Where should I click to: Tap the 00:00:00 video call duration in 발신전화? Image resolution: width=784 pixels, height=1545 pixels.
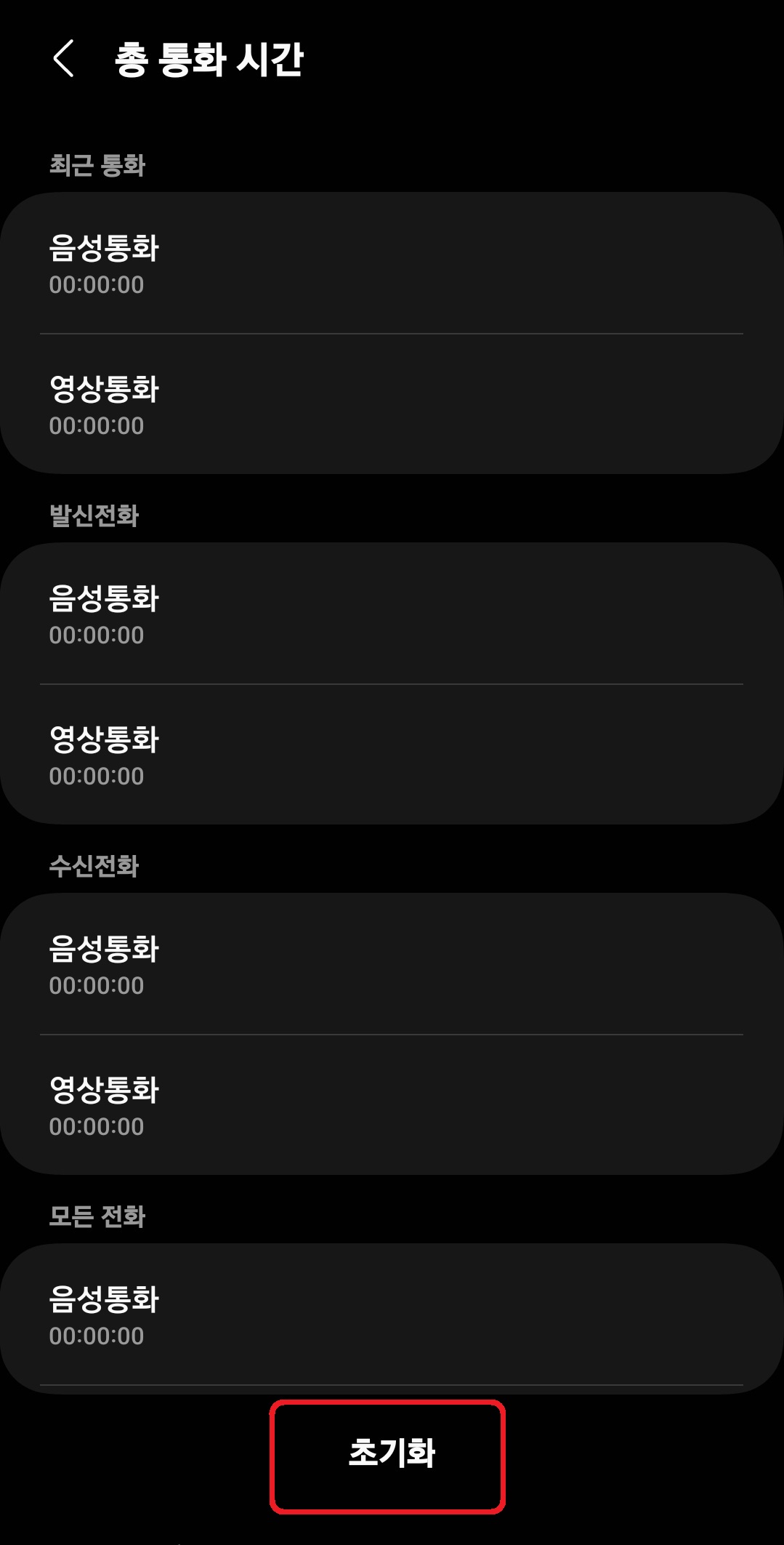[97, 776]
